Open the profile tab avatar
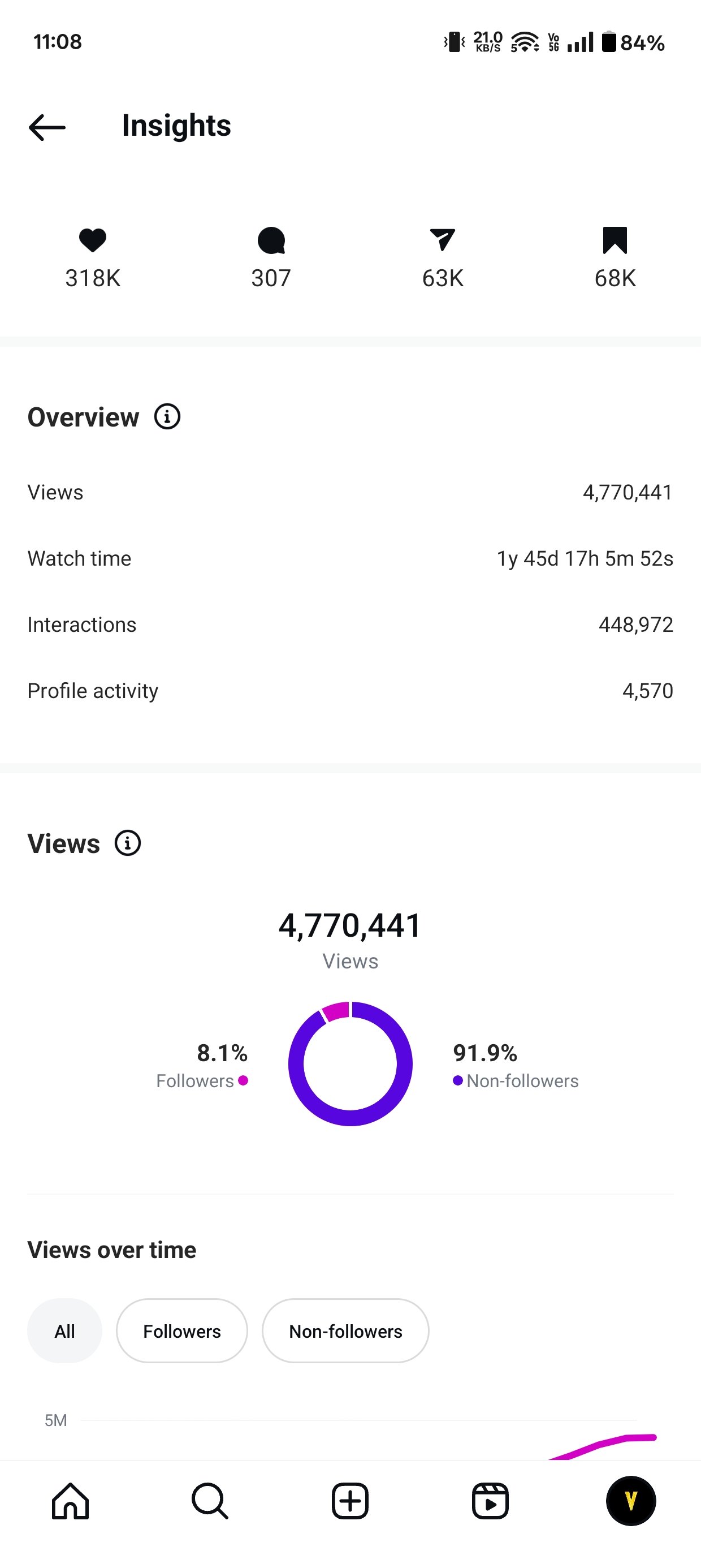This screenshot has height=1568, width=701. [x=631, y=1501]
